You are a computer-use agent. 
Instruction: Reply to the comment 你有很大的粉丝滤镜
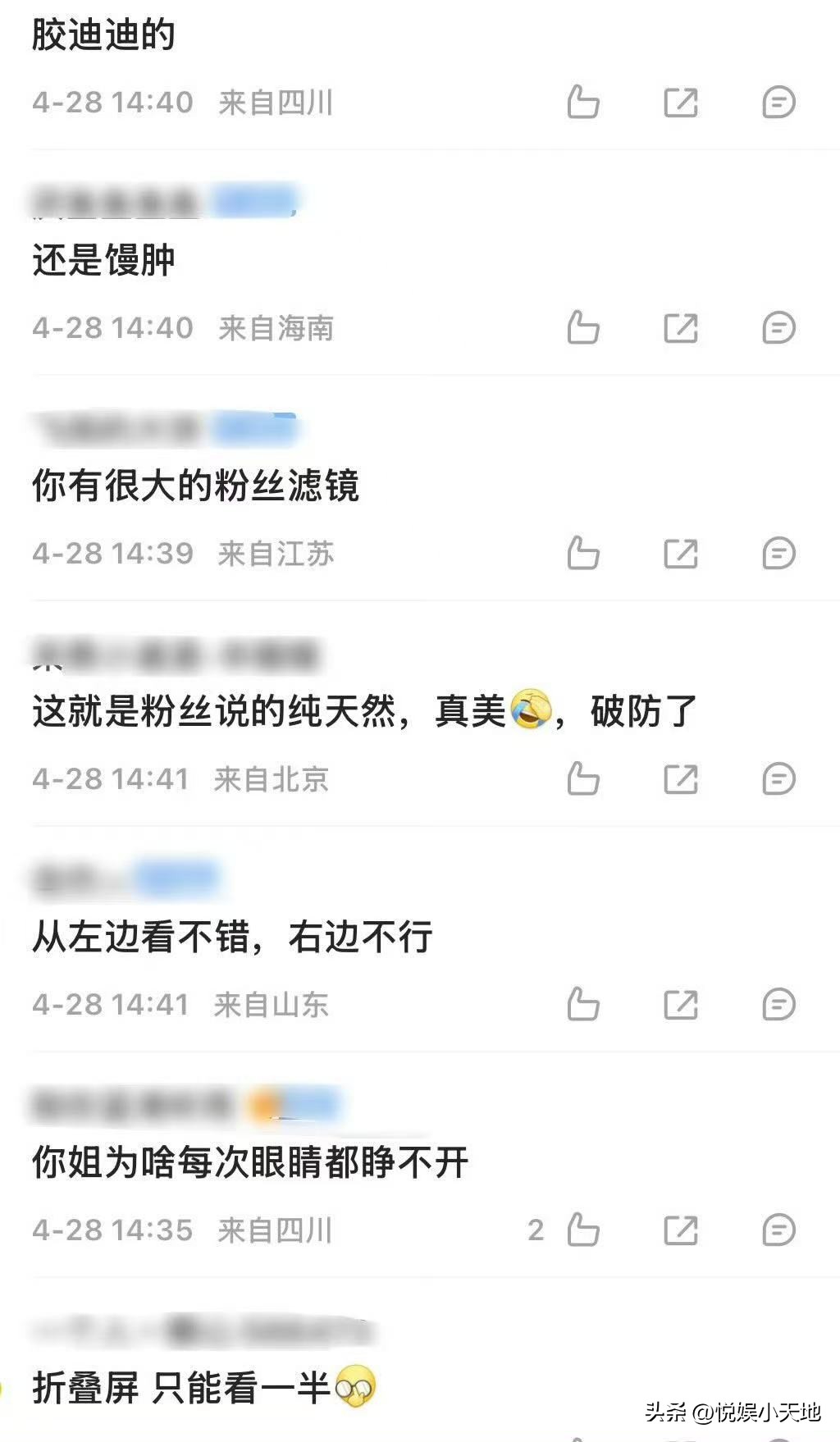pyautogui.click(x=778, y=554)
